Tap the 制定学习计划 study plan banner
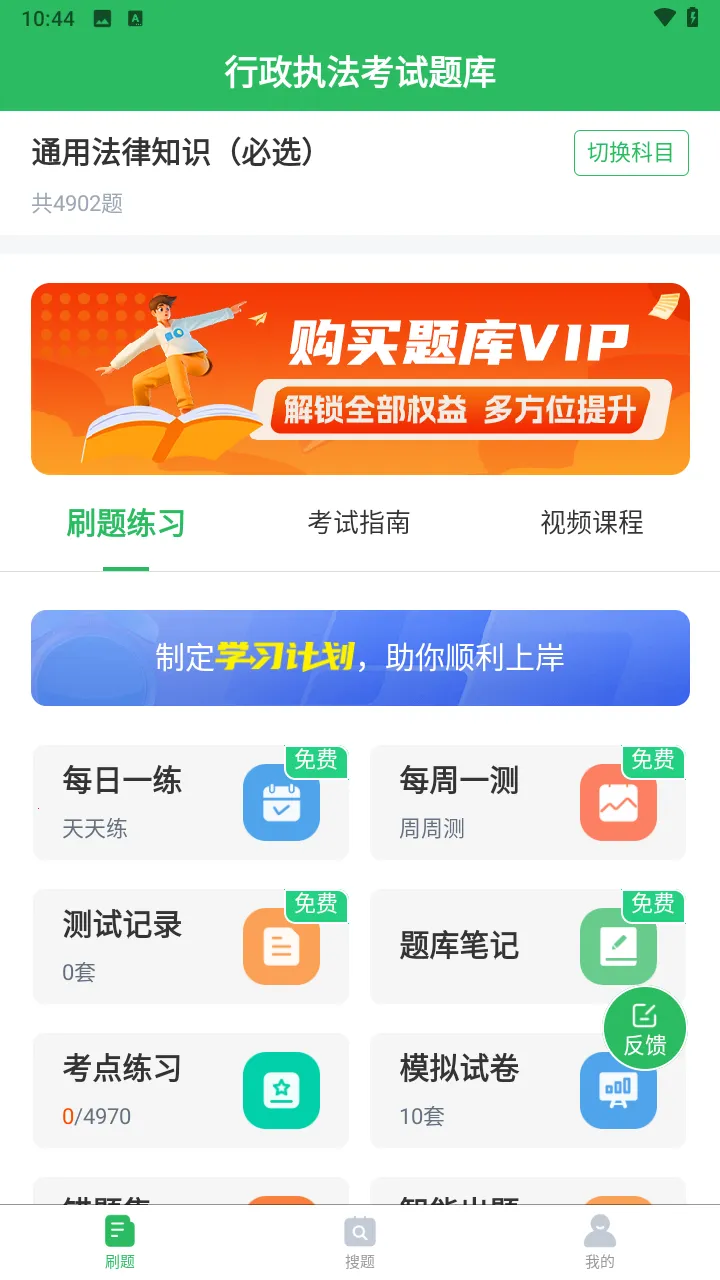The height and width of the screenshot is (1280, 720). tap(360, 657)
